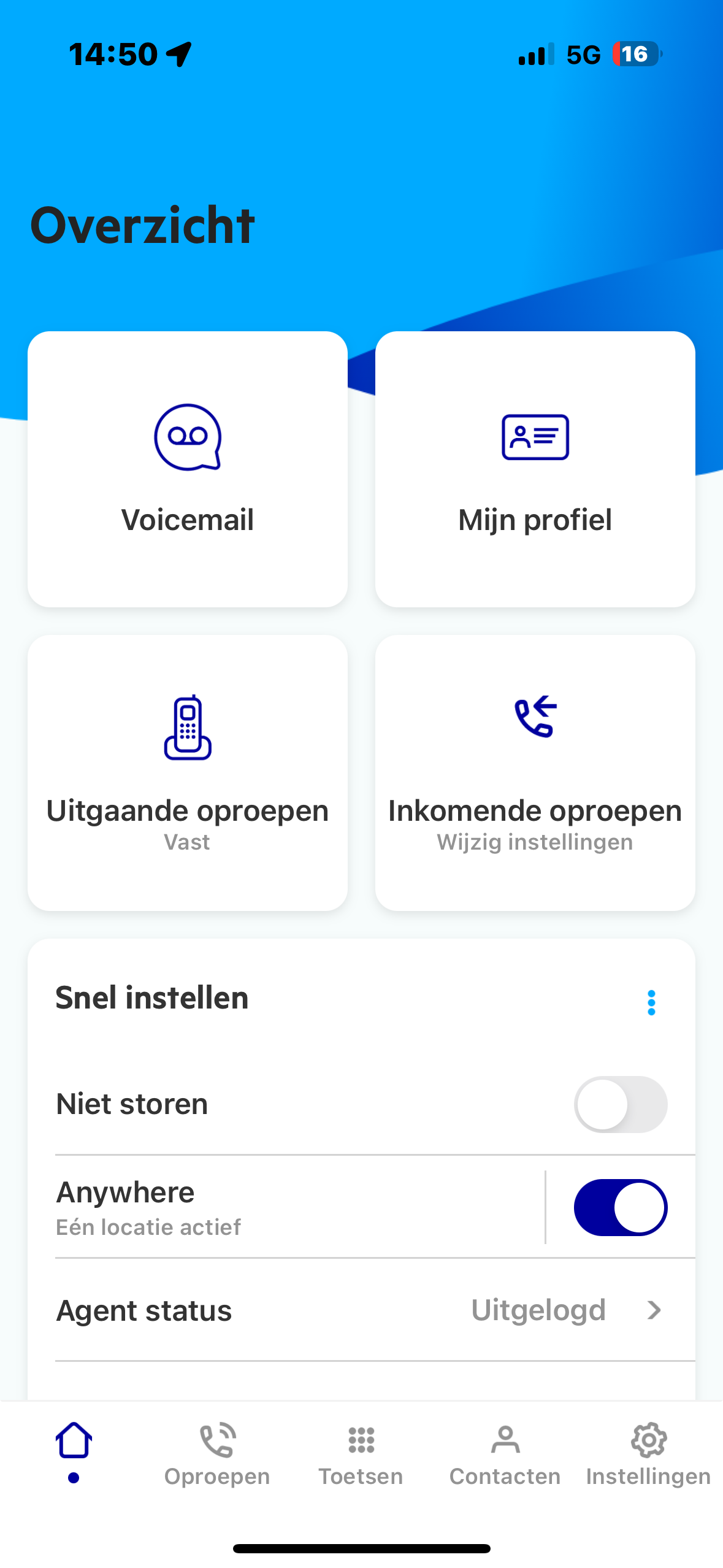Turn off the Anywhere toggle

coord(621,1207)
